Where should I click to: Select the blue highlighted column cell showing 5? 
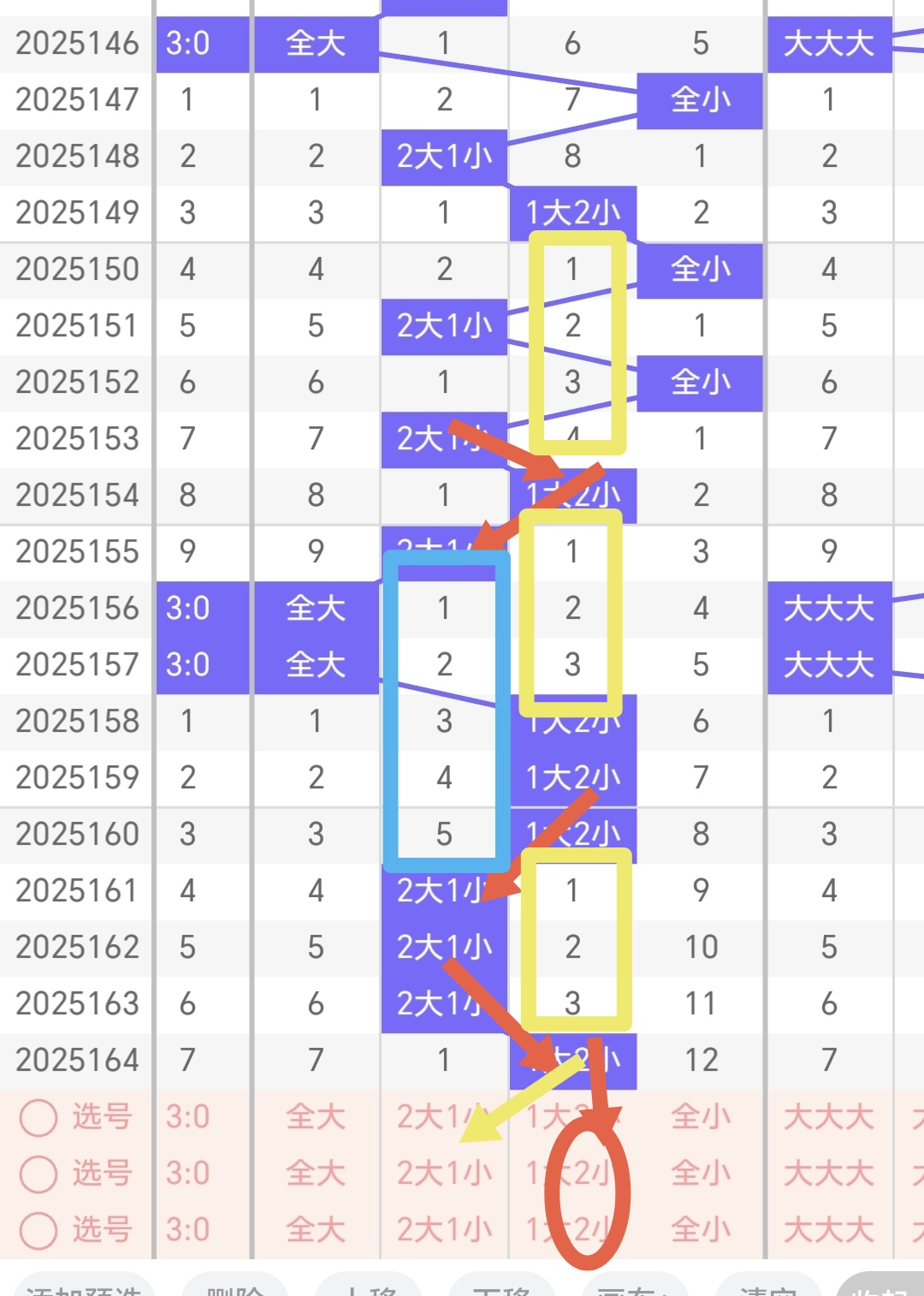(x=444, y=834)
